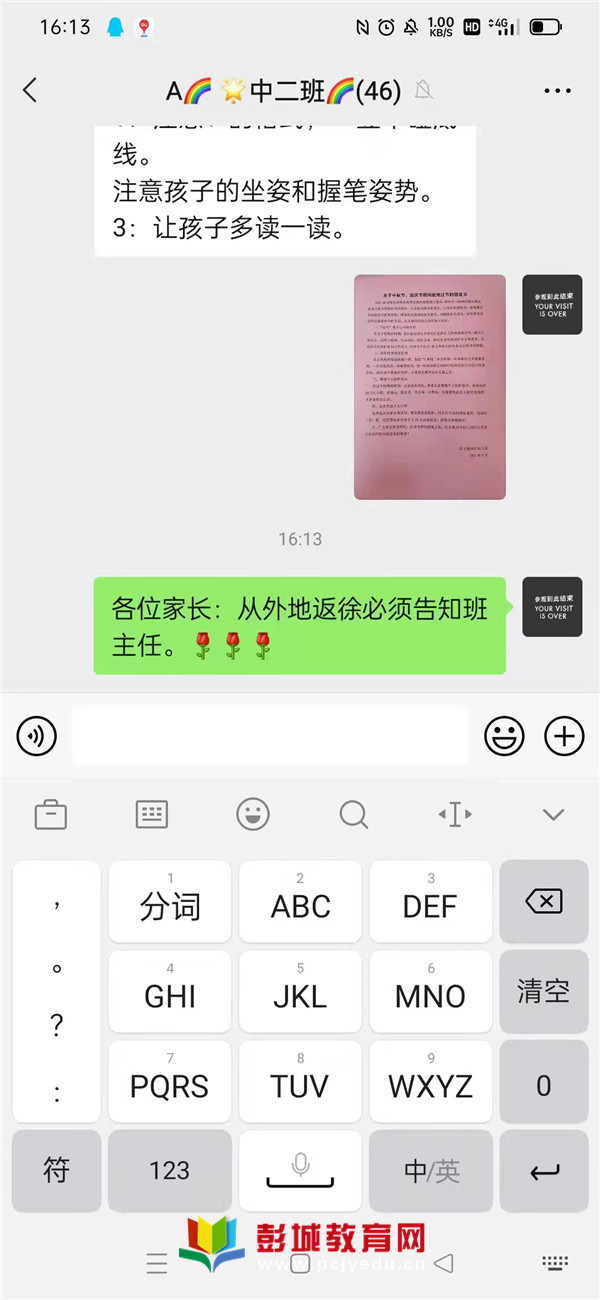Image resolution: width=600 pixels, height=1300 pixels.
Task: Open keyboard emoticon picker in toolbar
Action: coord(253,814)
